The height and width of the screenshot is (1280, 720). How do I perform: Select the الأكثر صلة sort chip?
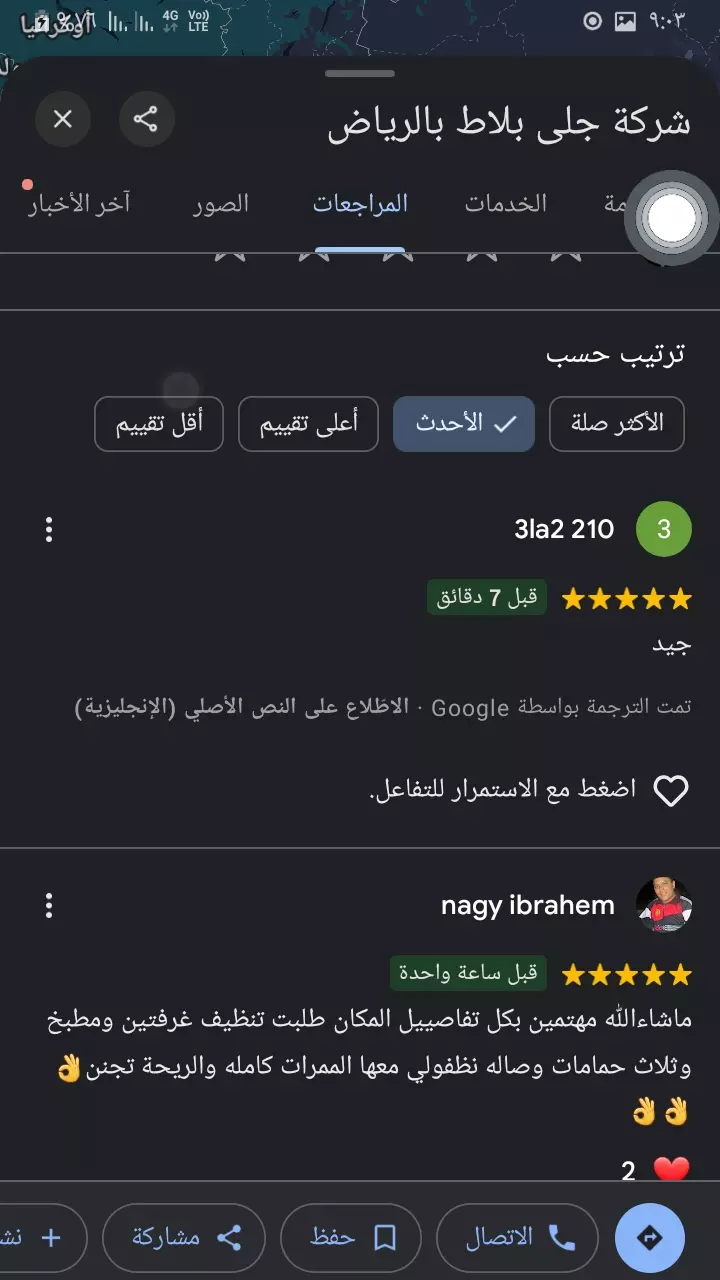pos(617,424)
